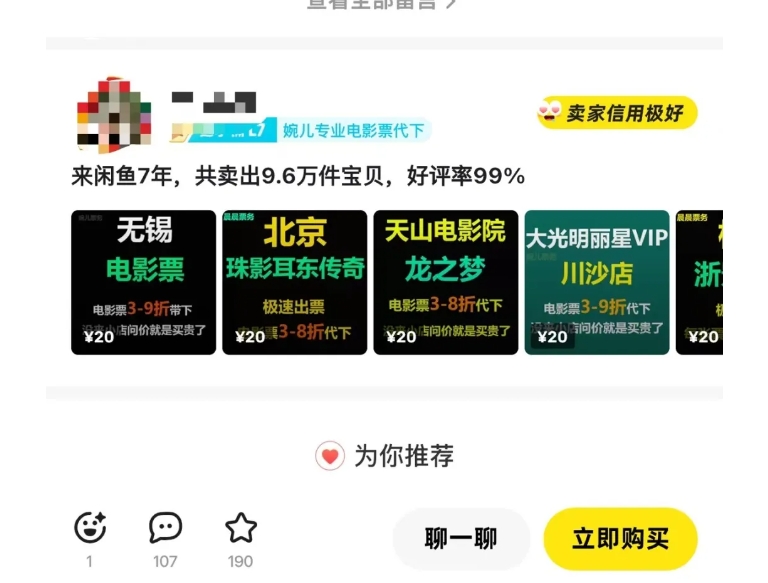The width and height of the screenshot is (768, 583).
Task: Tap the smiley reaction icon
Action: tap(90, 528)
